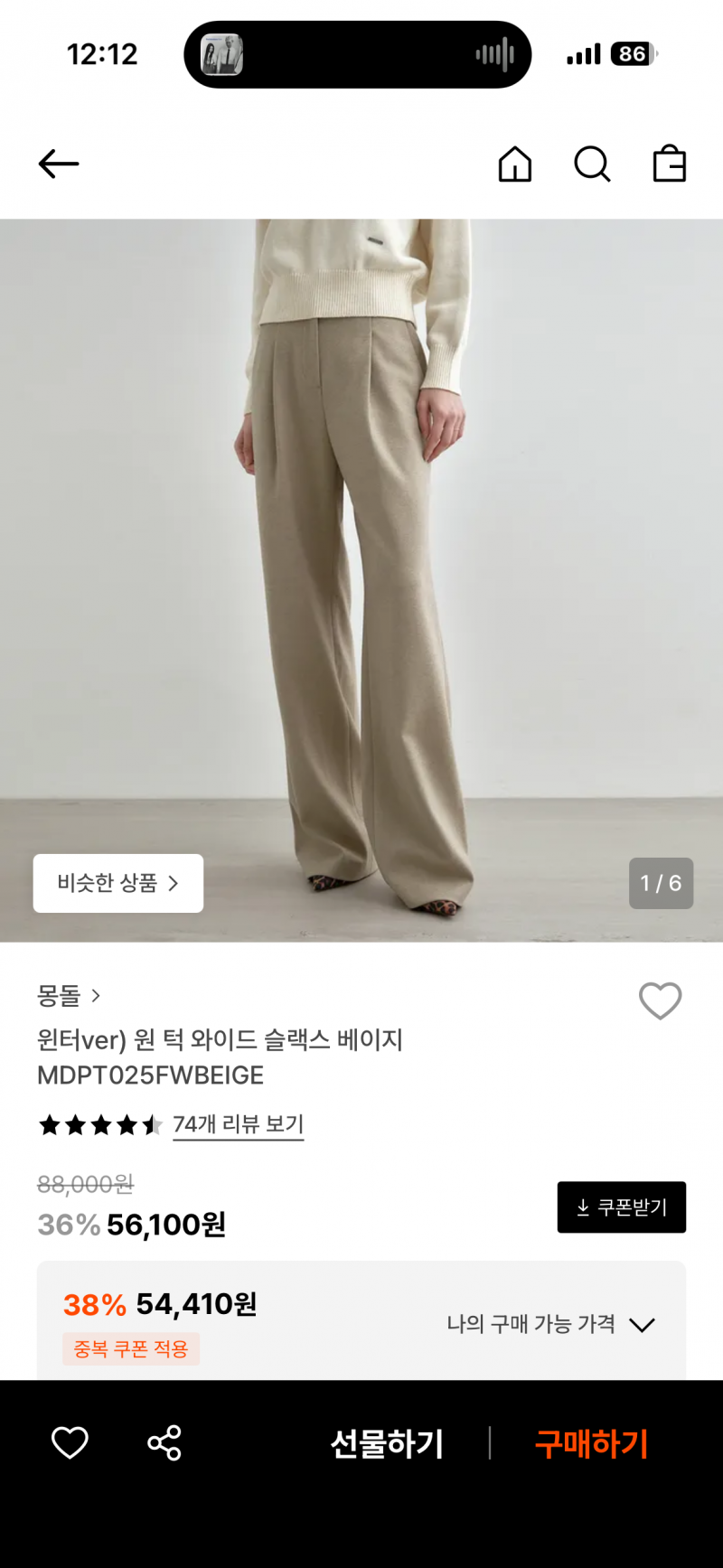Tap the star rating display
723x1568 pixels.
(x=99, y=1124)
